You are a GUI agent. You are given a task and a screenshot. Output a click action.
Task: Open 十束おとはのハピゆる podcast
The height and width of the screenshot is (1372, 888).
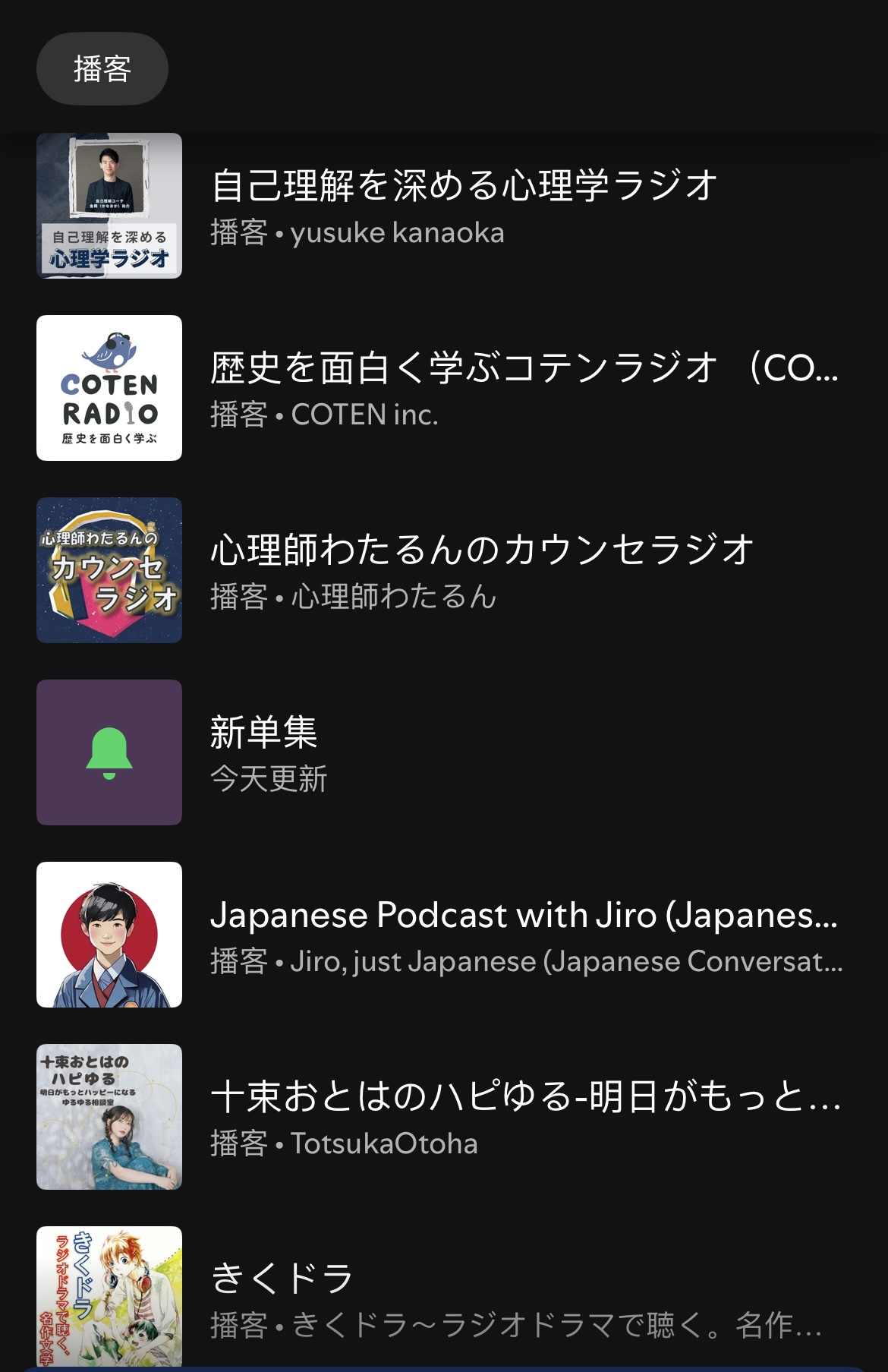463,1117
